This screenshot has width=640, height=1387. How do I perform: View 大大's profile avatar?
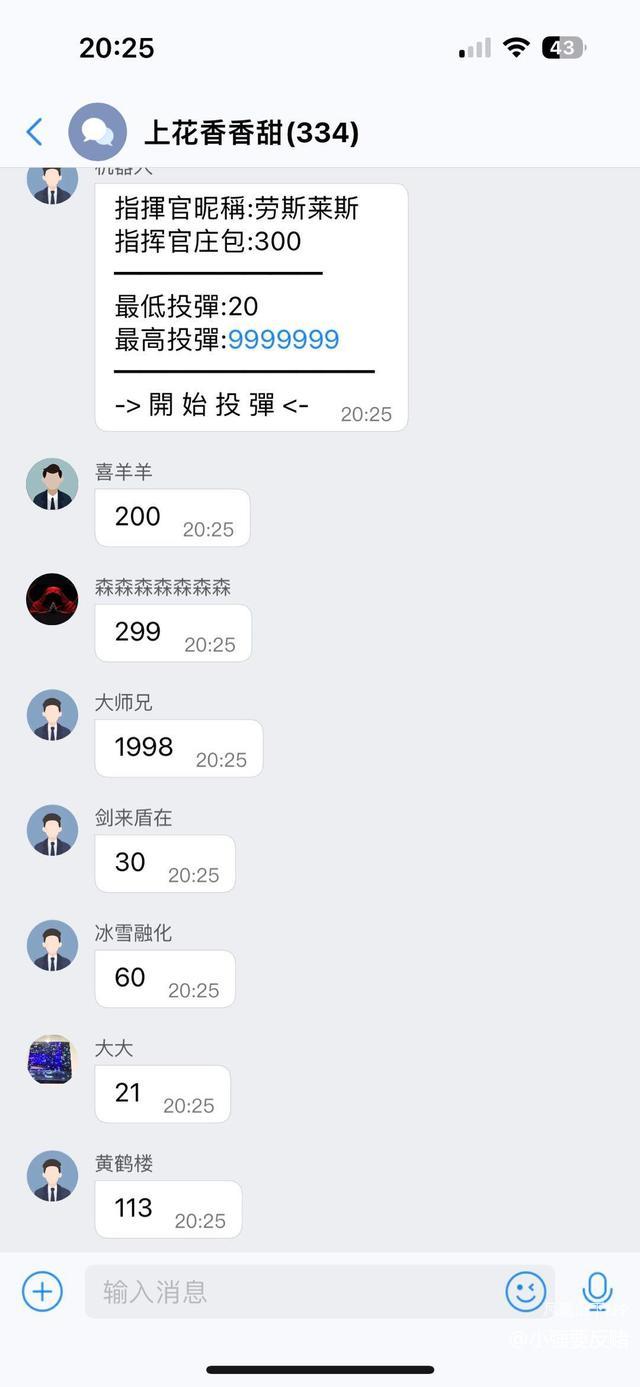pos(52,1060)
